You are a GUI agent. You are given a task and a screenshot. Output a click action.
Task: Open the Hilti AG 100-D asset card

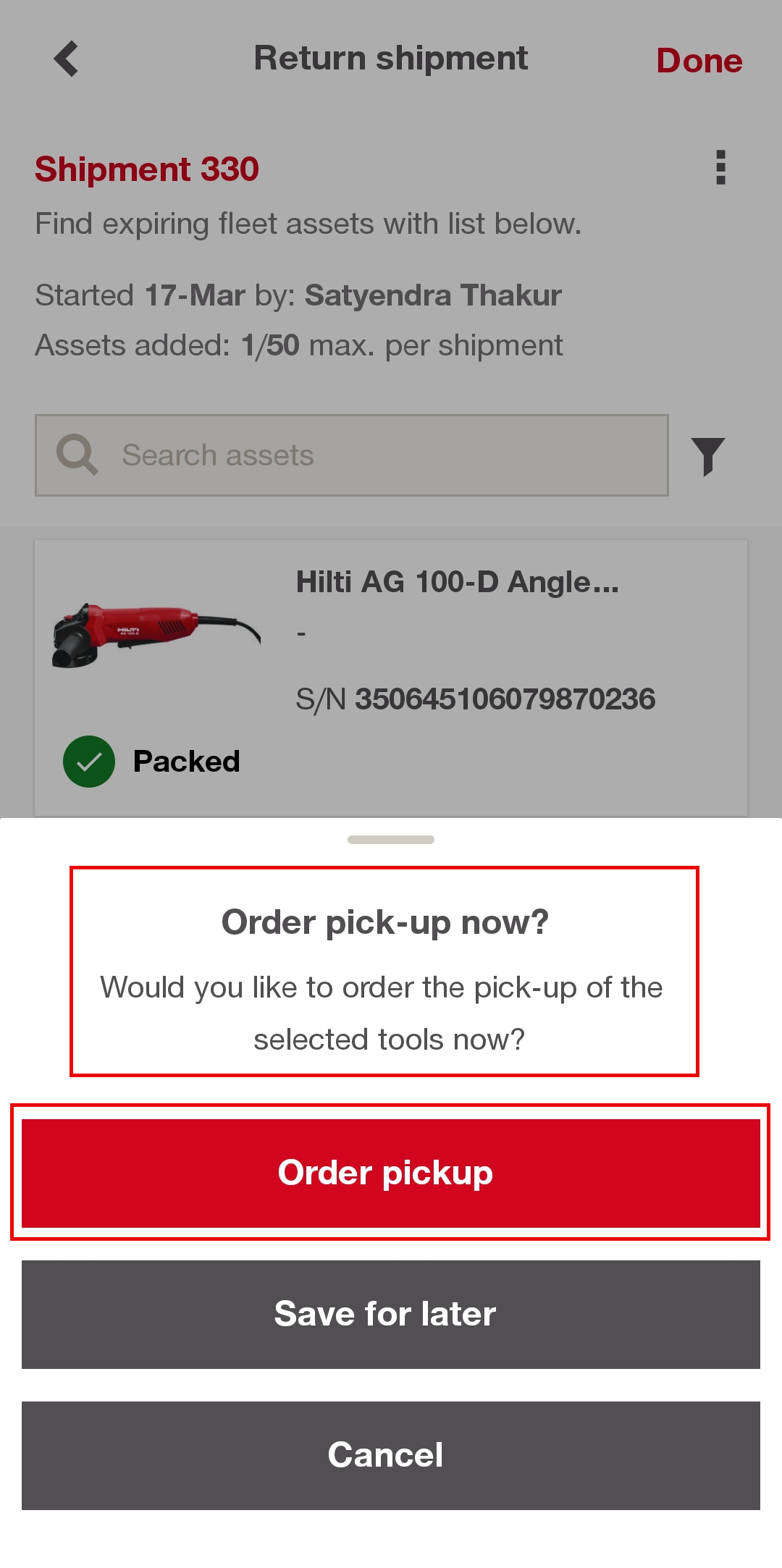390,677
